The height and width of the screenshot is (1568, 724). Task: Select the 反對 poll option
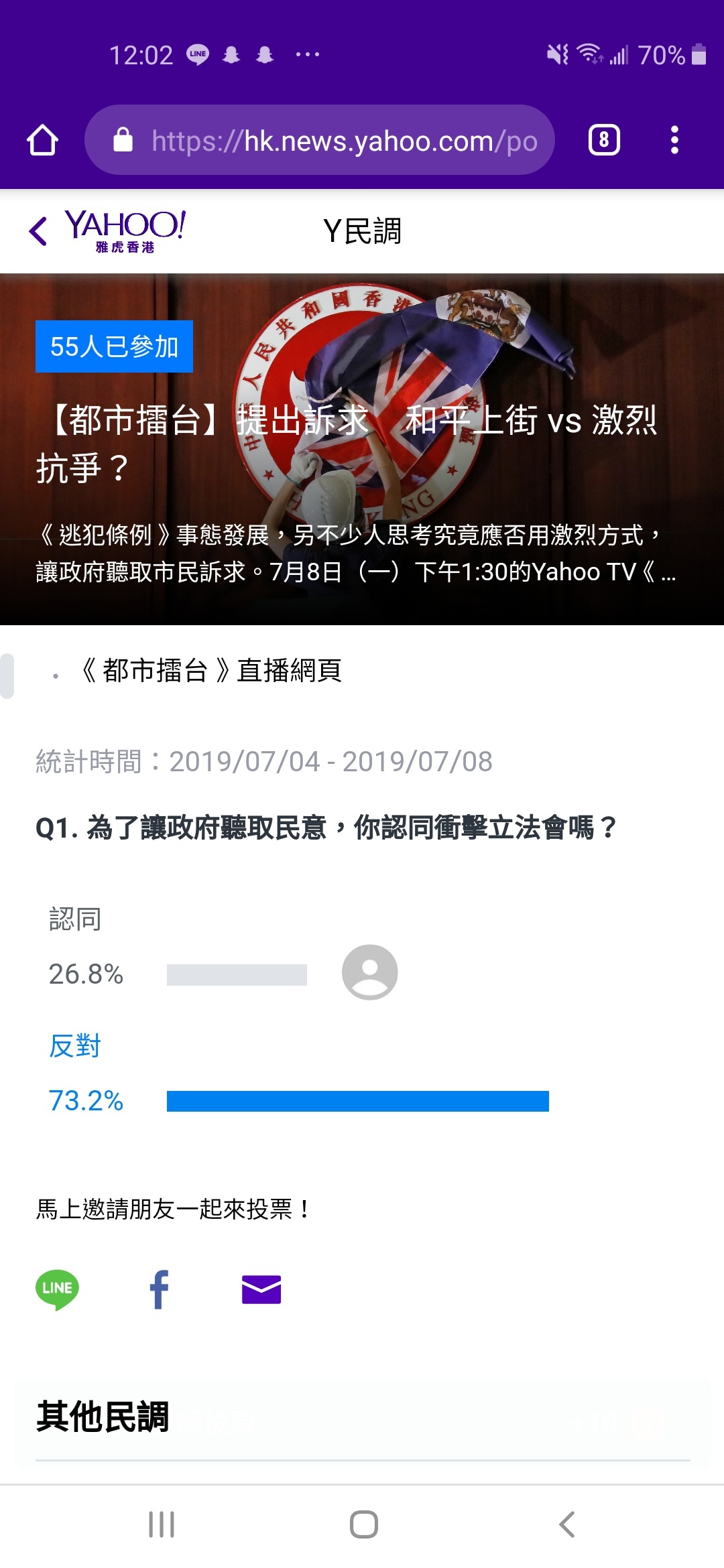[x=74, y=1045]
